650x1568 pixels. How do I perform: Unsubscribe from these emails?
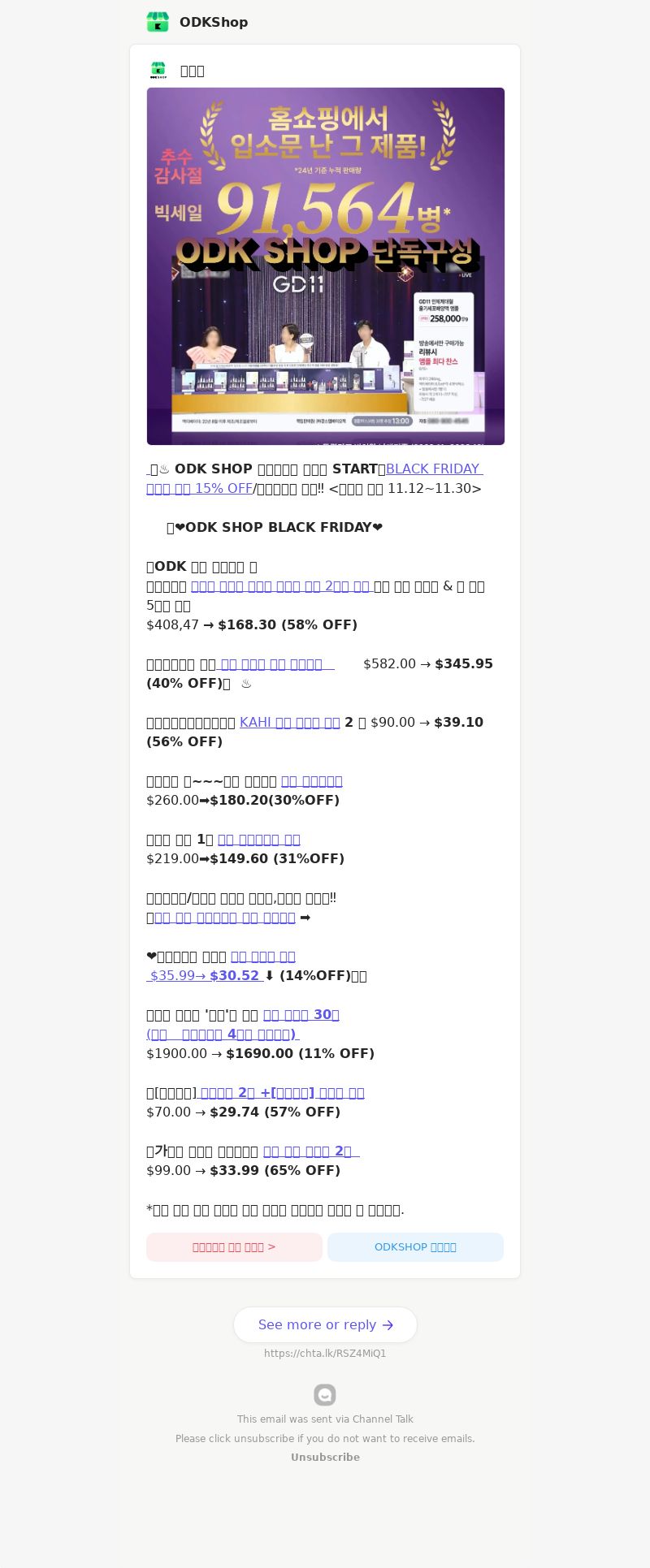(x=325, y=1458)
